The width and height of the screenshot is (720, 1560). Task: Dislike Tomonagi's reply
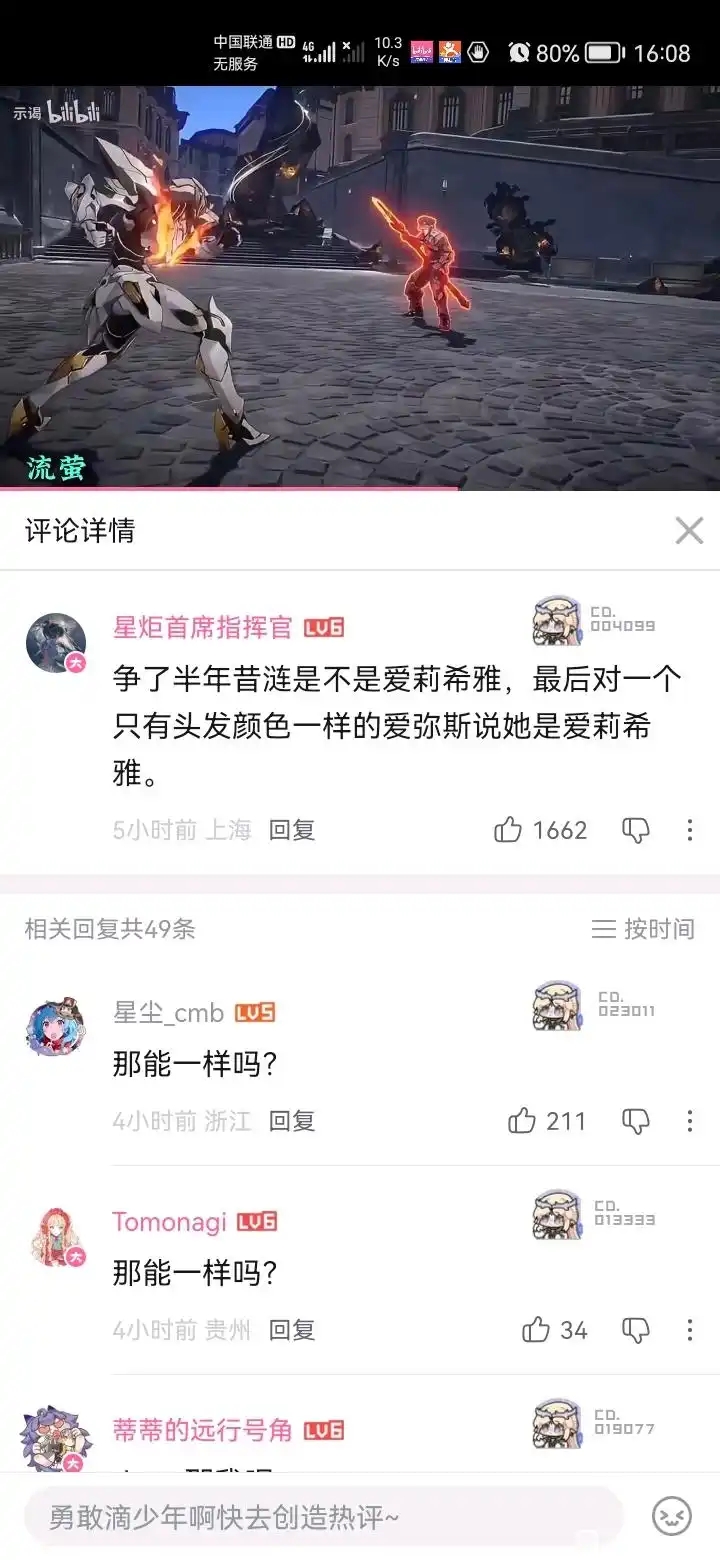click(636, 1331)
